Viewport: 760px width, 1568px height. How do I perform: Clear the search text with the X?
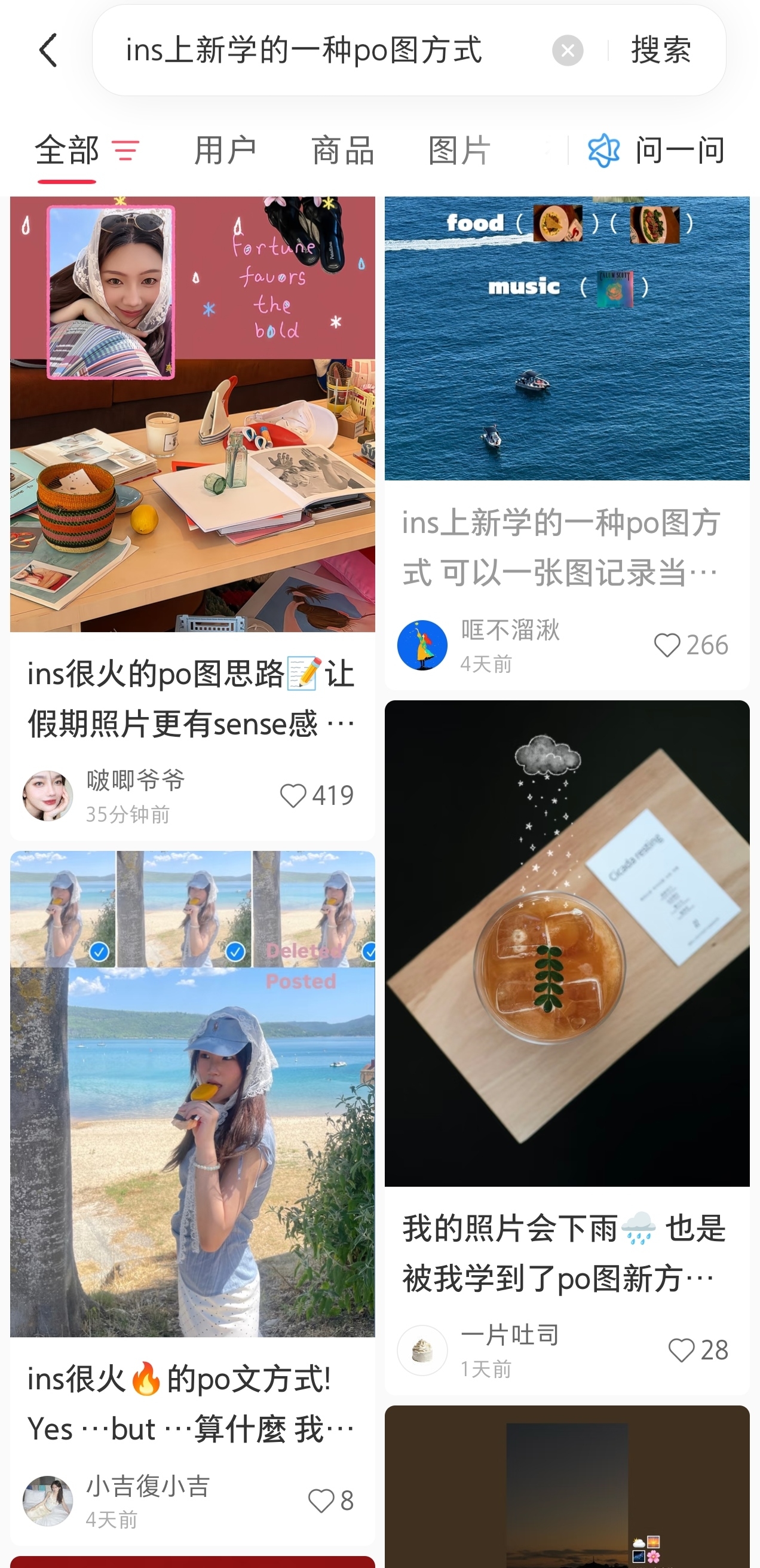[x=567, y=51]
